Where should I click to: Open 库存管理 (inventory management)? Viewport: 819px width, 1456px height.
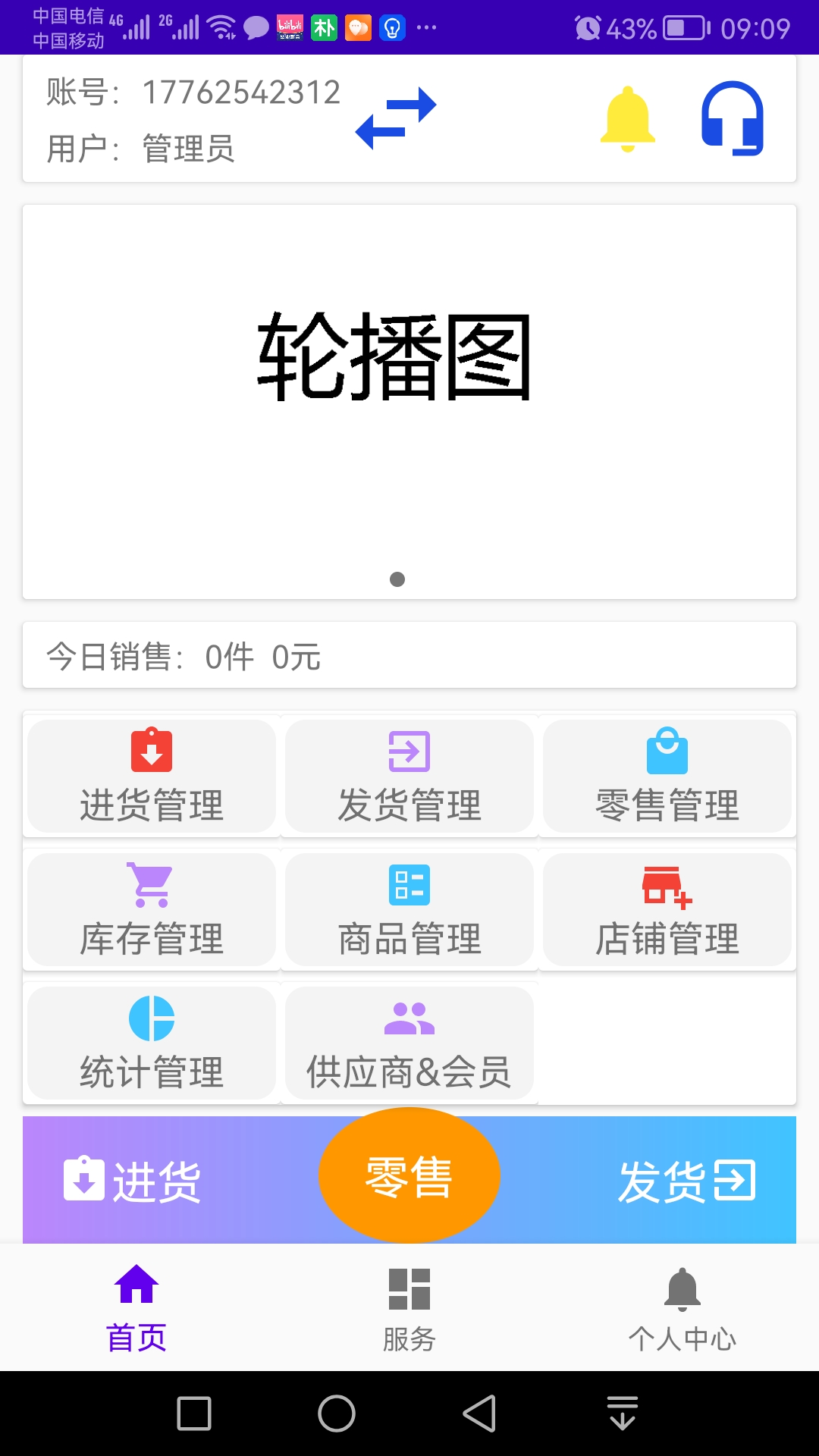tap(152, 909)
